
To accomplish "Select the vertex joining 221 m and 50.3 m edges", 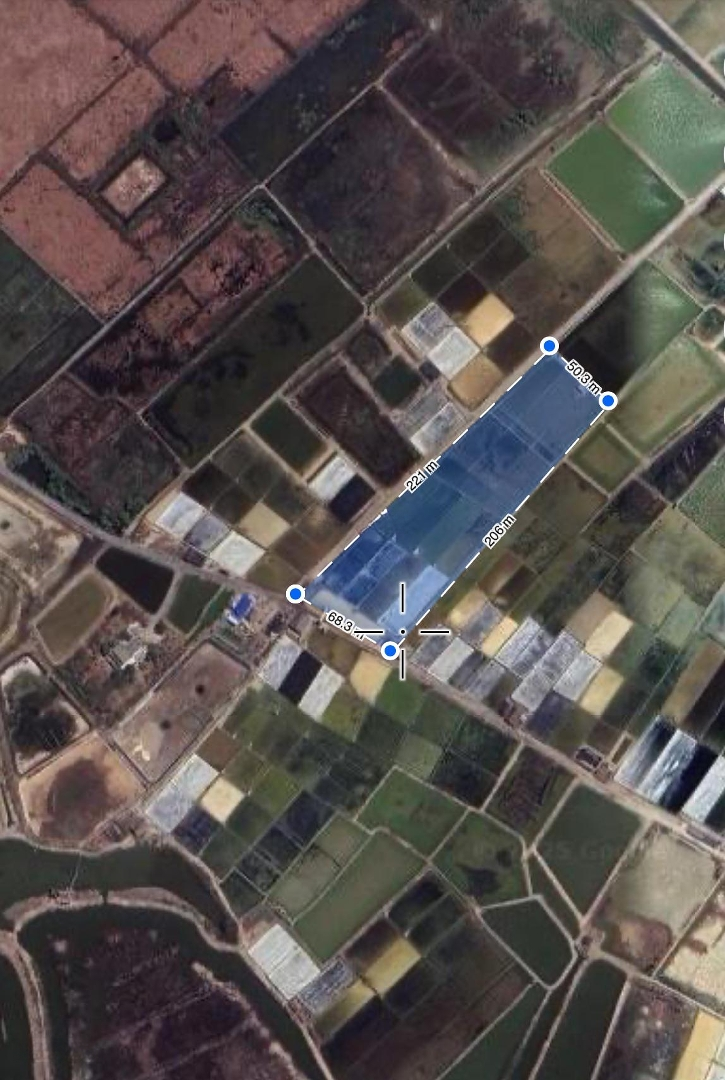I will tap(549, 346).
